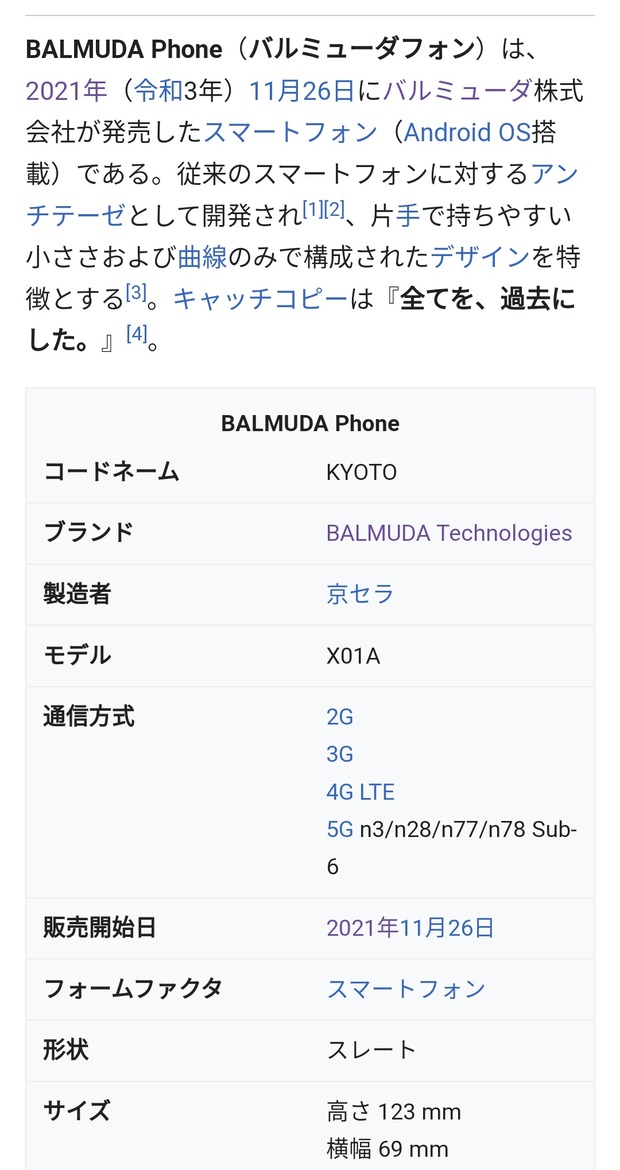
Task: Open the Android OS link
Action: pyautogui.click(x=467, y=132)
